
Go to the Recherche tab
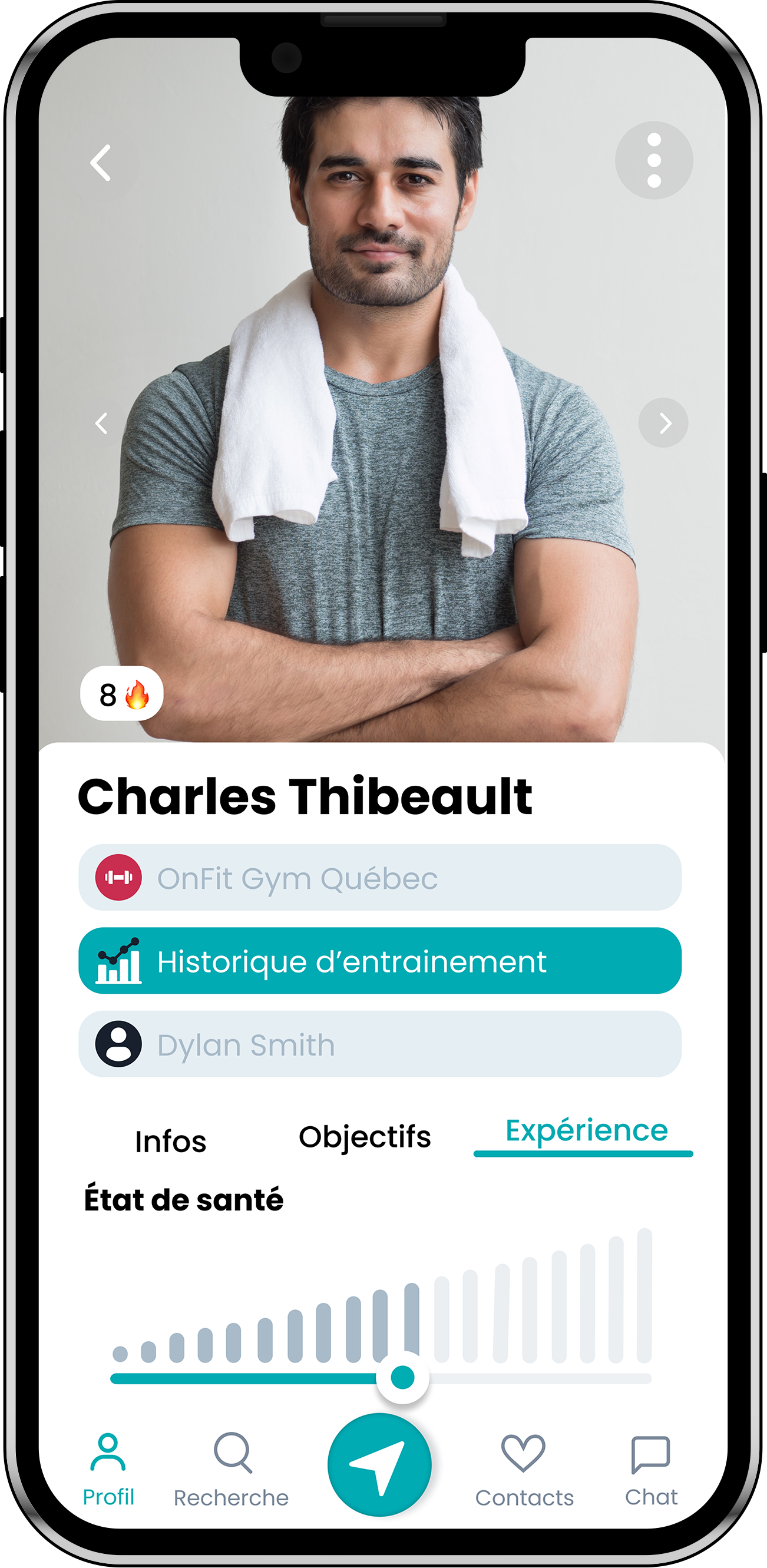pyautogui.click(x=232, y=1468)
